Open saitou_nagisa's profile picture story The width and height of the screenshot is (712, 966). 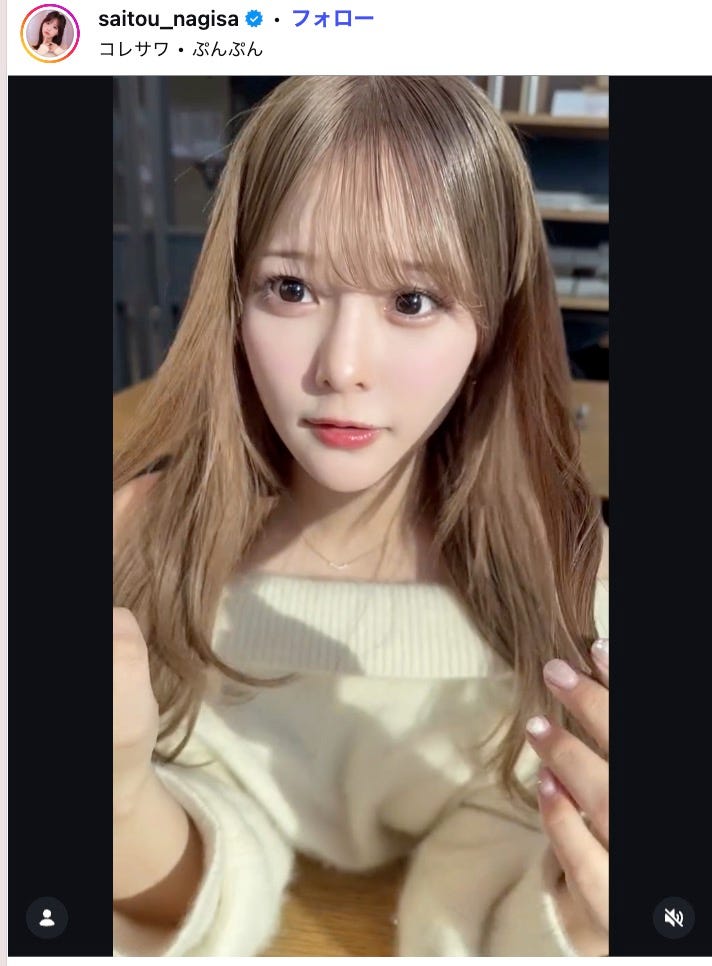[x=50, y=33]
